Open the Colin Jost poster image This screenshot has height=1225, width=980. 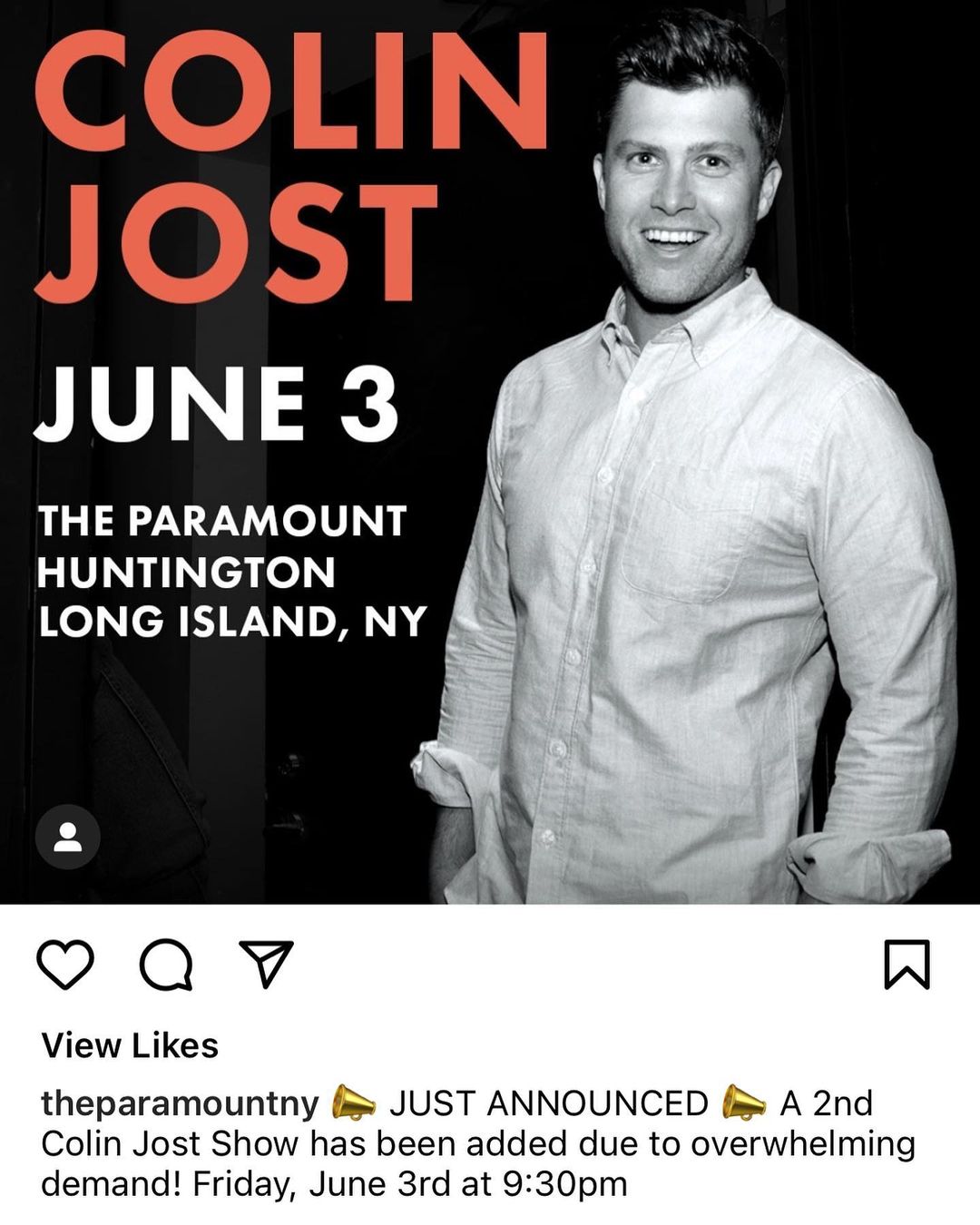[x=490, y=454]
